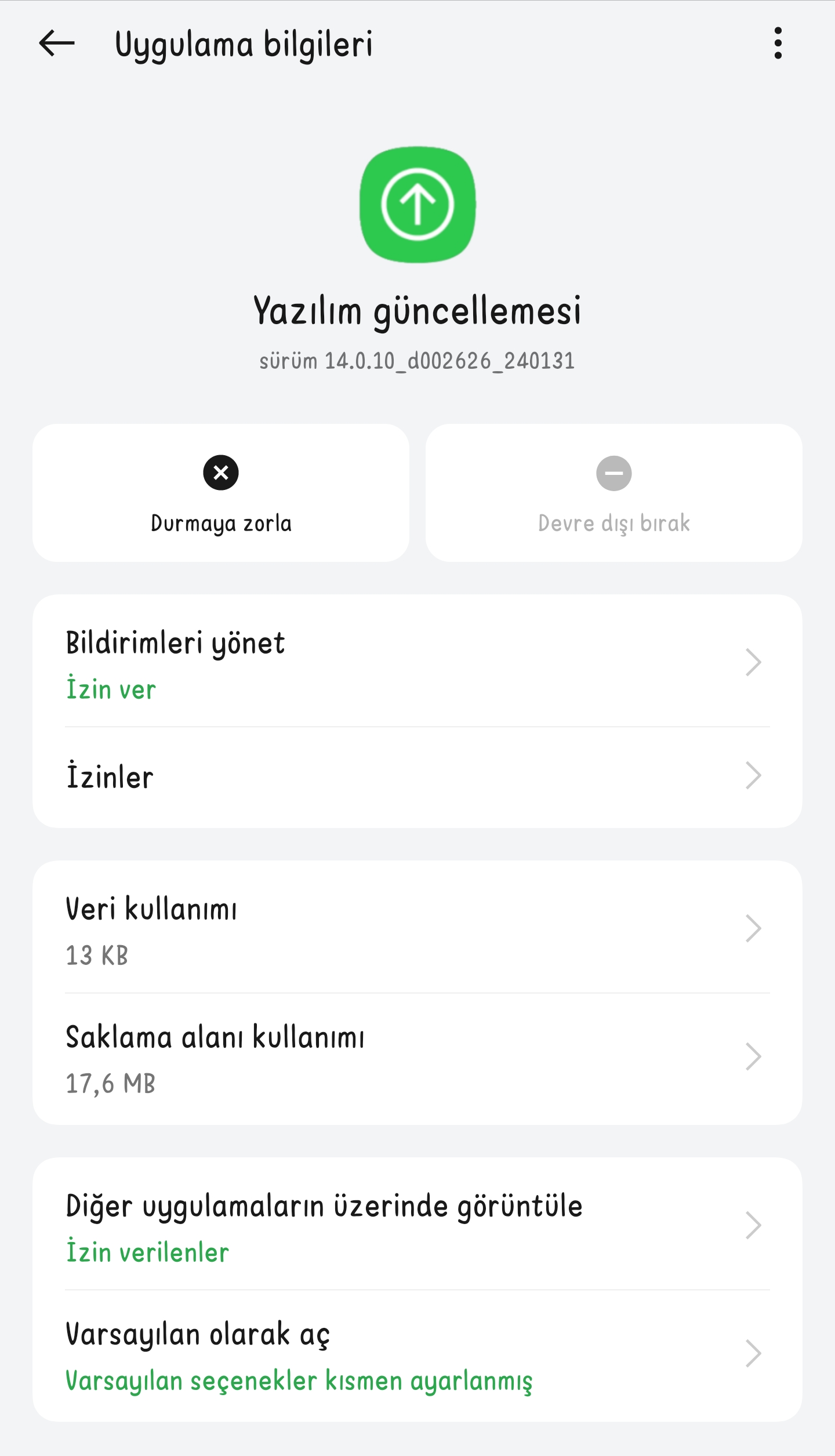Open the three-dot overflow menu
Screen dimensions: 835x1456
click(x=778, y=43)
